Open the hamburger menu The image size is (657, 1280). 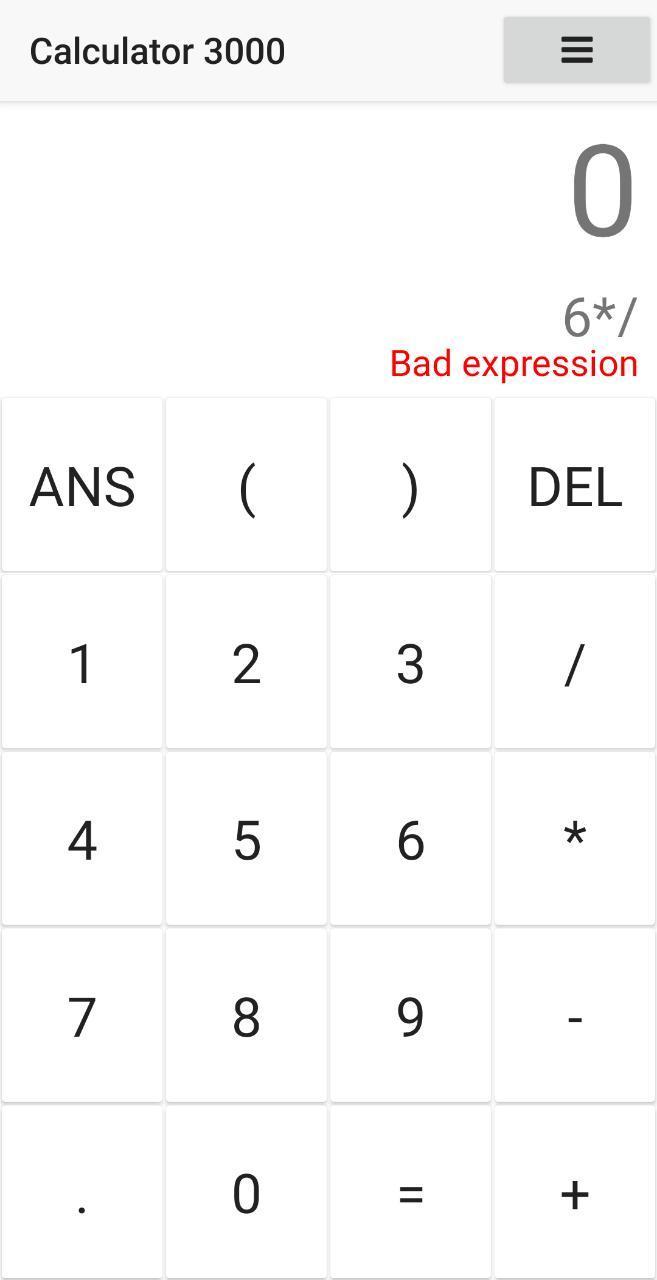(576, 50)
